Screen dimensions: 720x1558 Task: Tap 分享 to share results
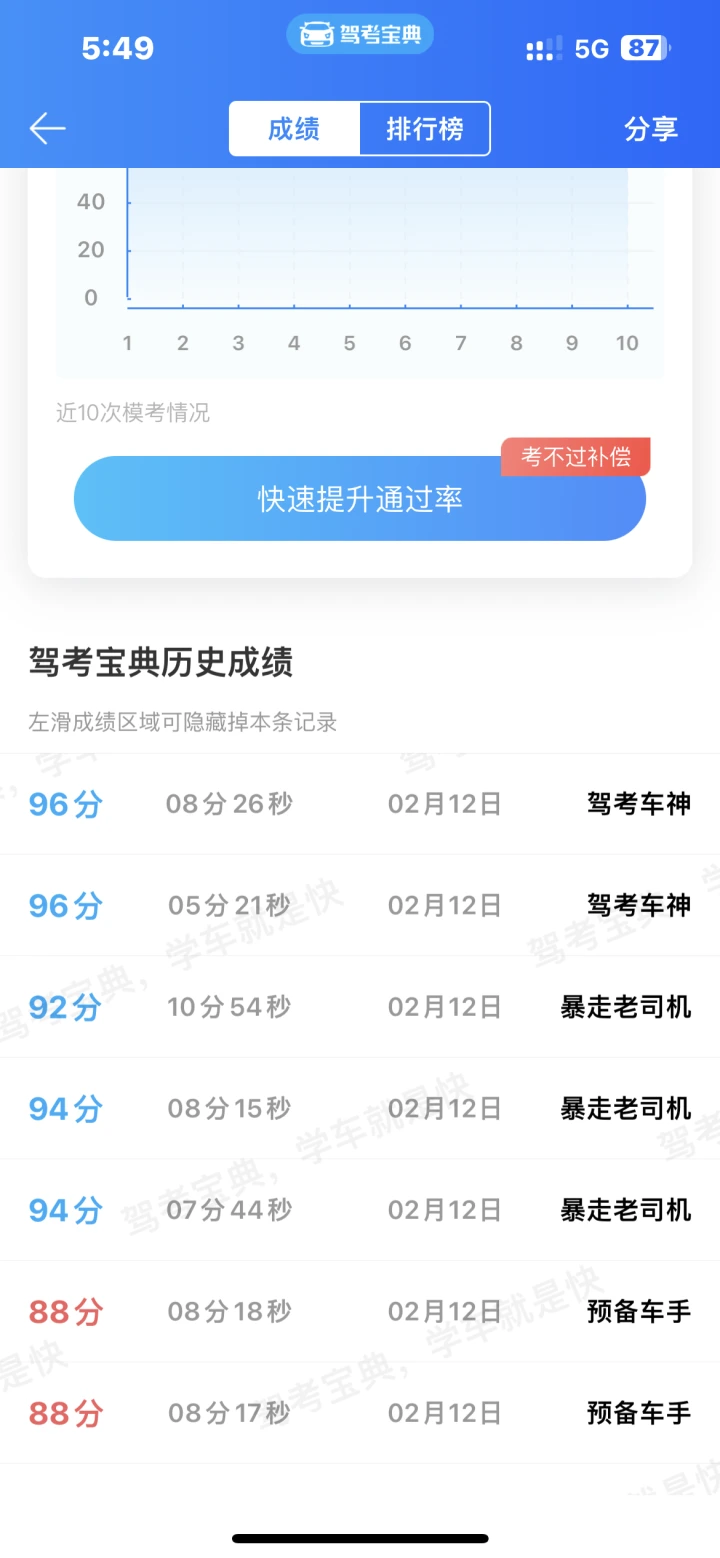coord(651,129)
